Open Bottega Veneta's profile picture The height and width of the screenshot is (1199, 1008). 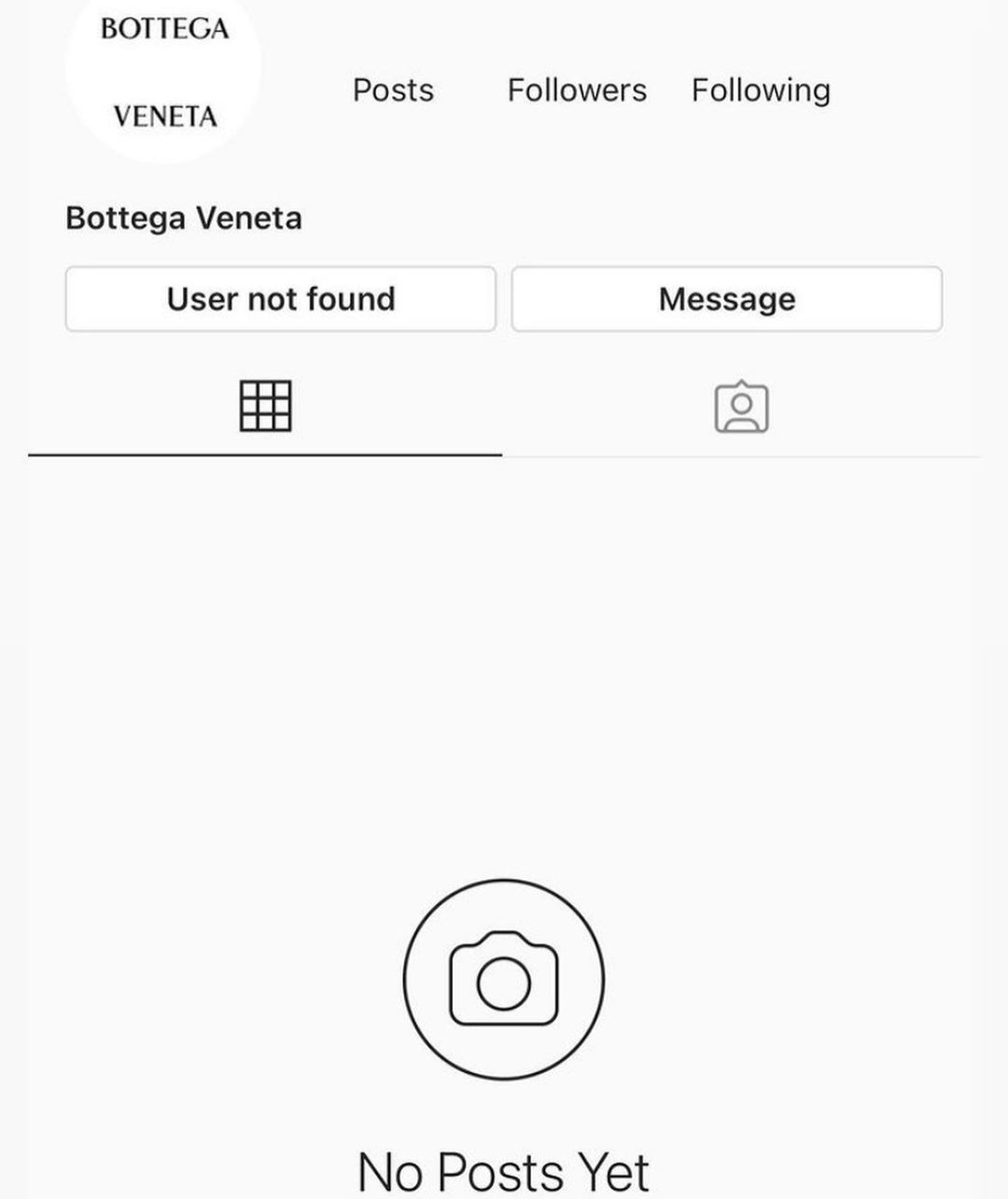click(164, 73)
